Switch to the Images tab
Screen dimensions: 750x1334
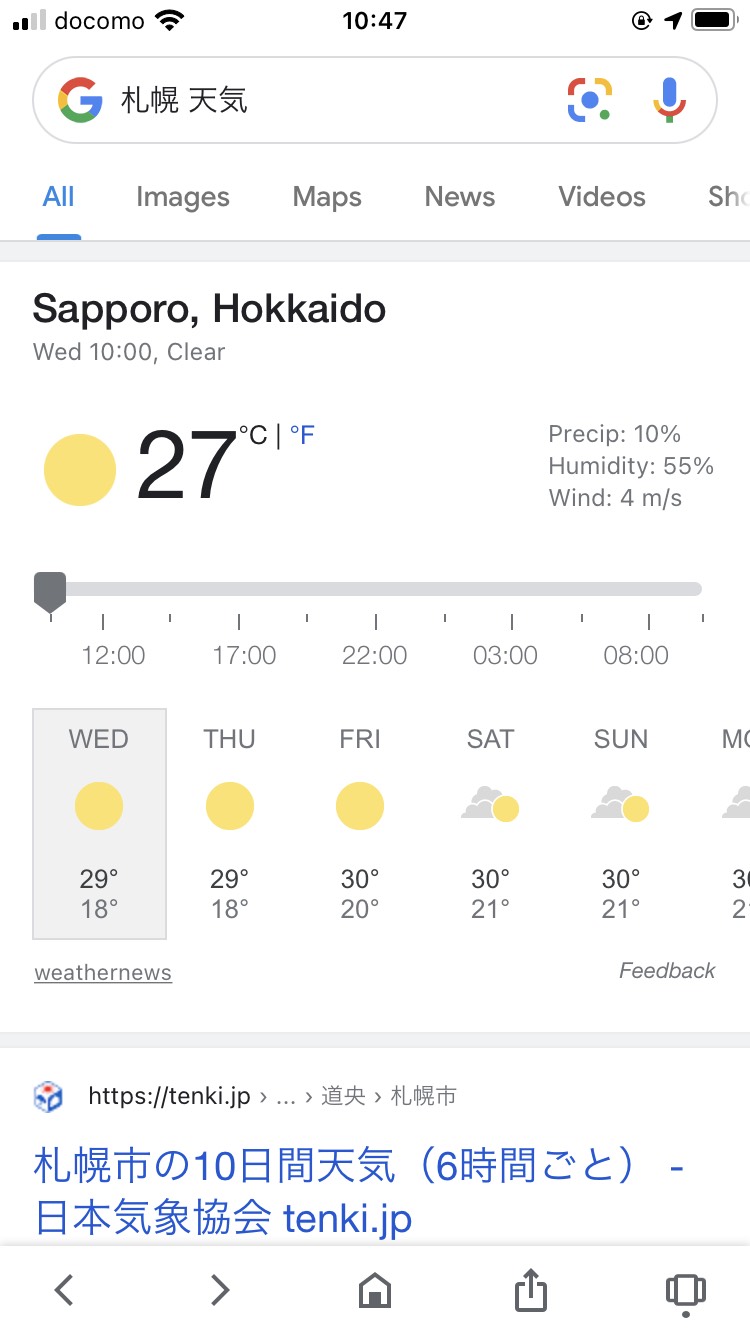(183, 197)
